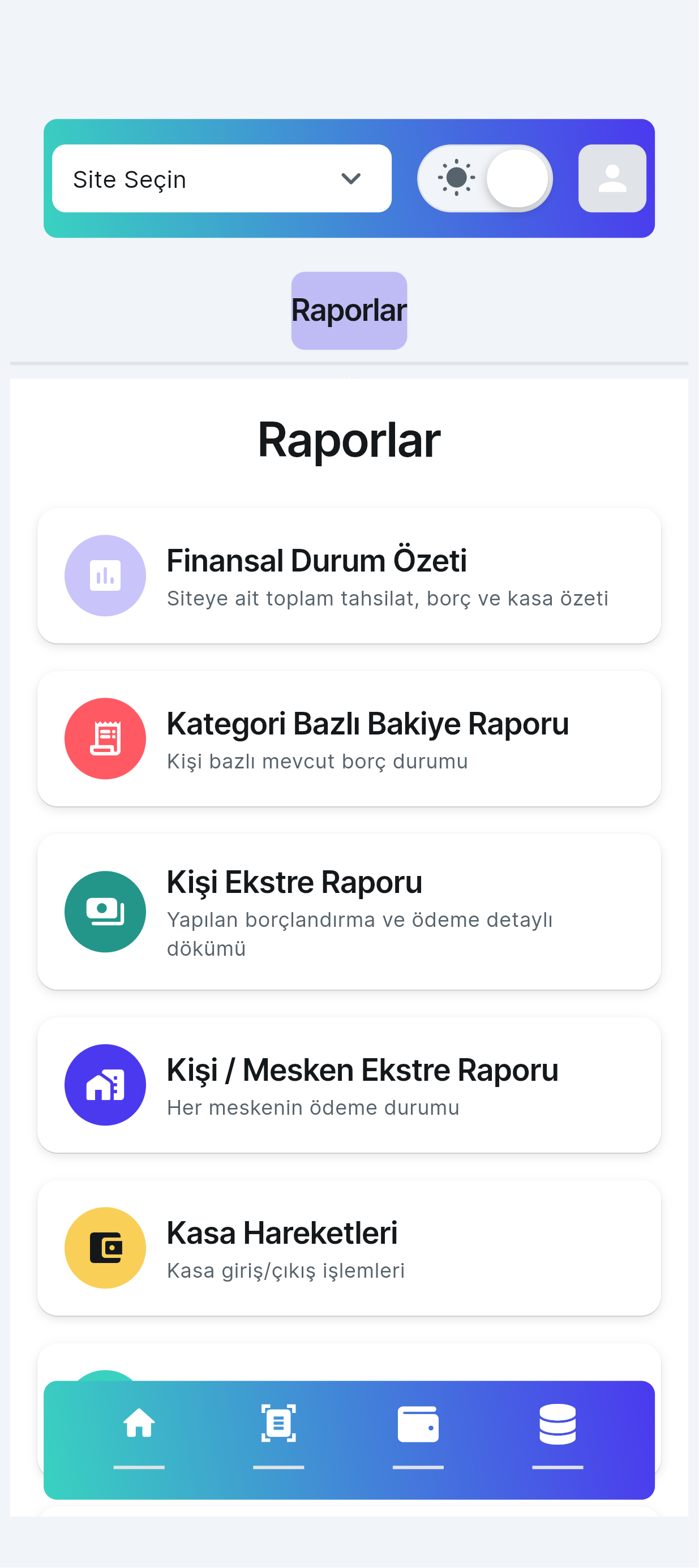Open the Kasa Hareketleri report card
699x1568 pixels.
349,1247
